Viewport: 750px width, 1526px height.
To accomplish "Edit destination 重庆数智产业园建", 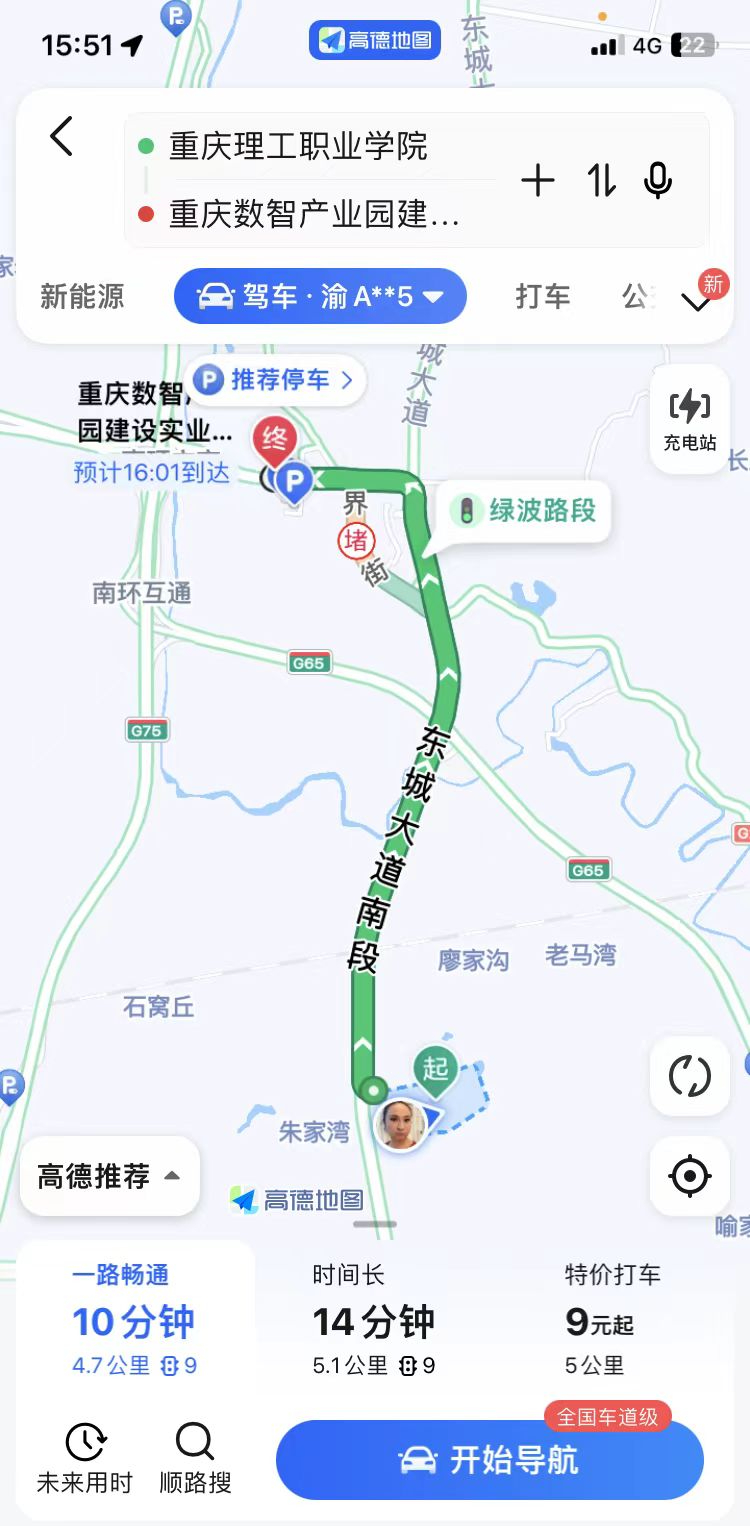I will click(314, 214).
